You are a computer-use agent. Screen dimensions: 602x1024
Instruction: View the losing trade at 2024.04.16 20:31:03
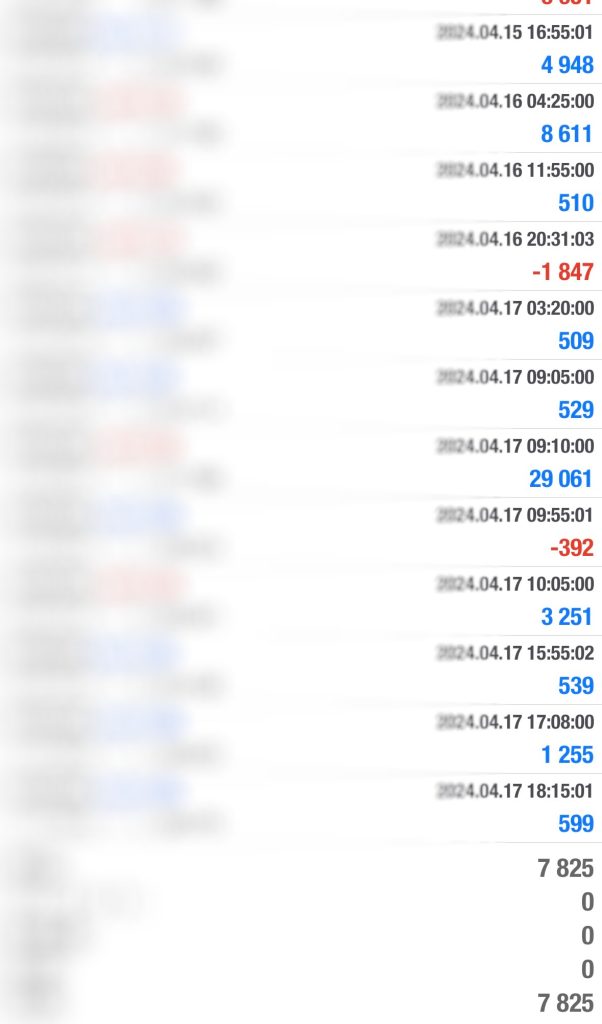pyautogui.click(x=300, y=256)
